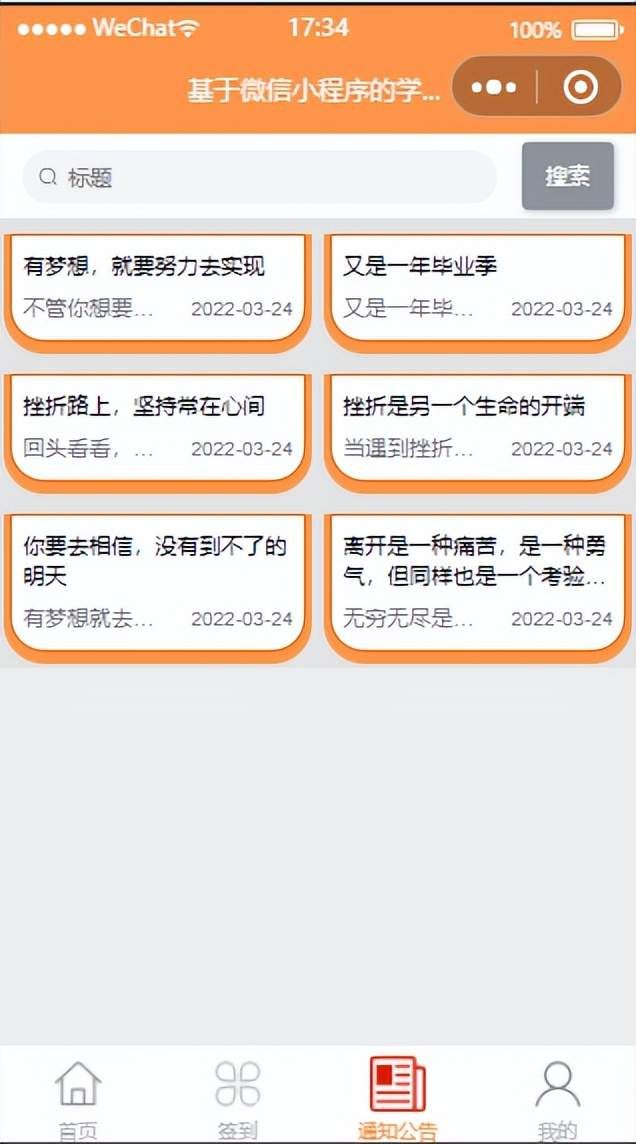Screen dimensions: 636x1144
Task: Open the notice 你要去相信，没有到不了的明天
Action: coord(158,589)
